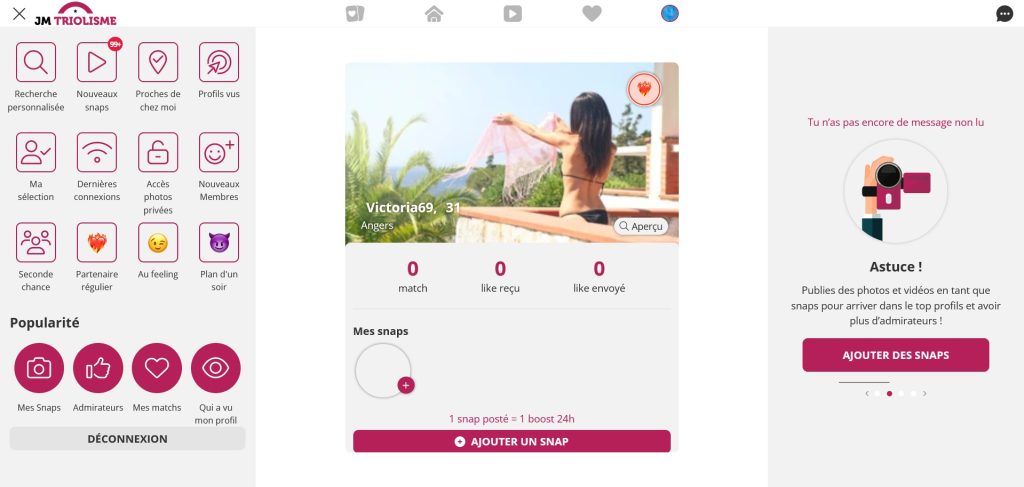Go to the home tab

(433, 14)
